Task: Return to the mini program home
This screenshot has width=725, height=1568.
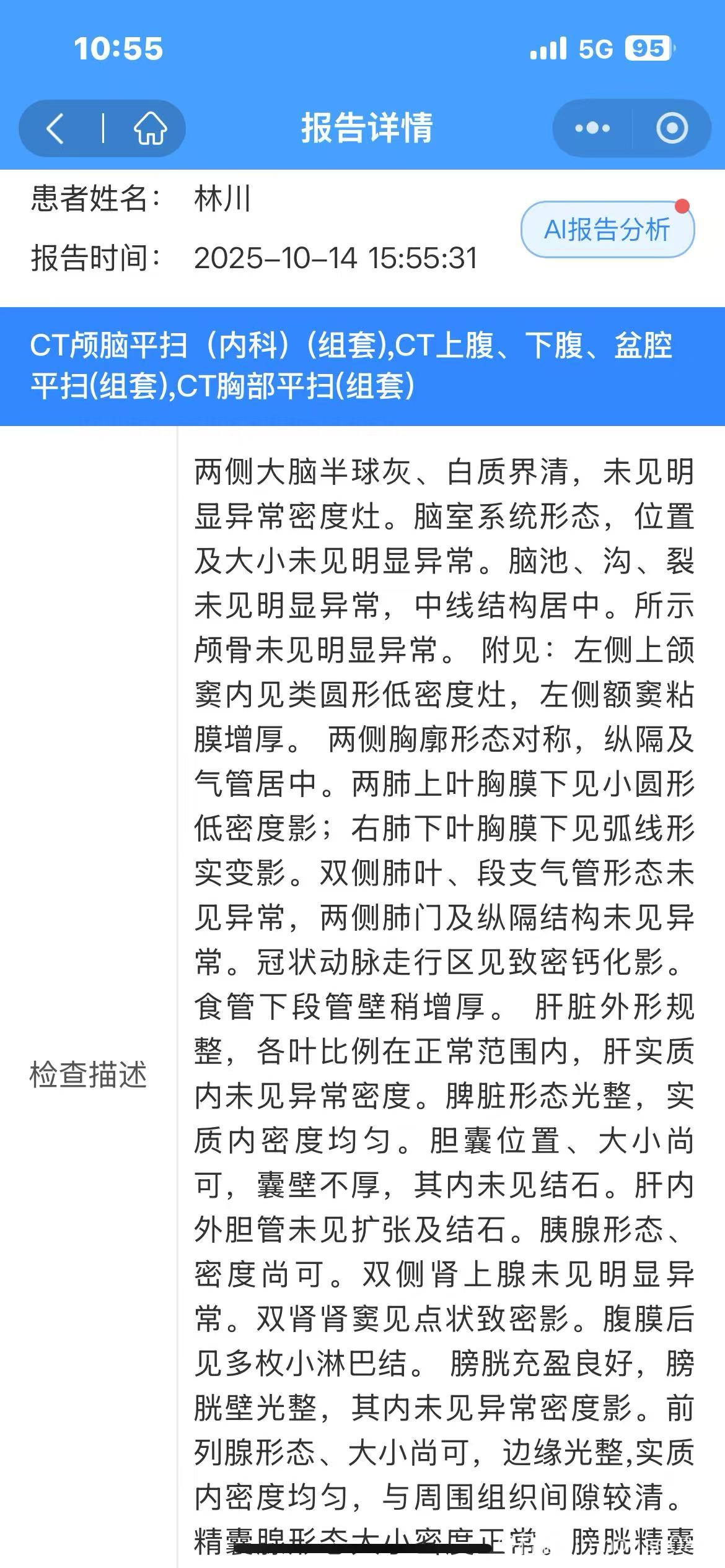Action: [x=151, y=128]
